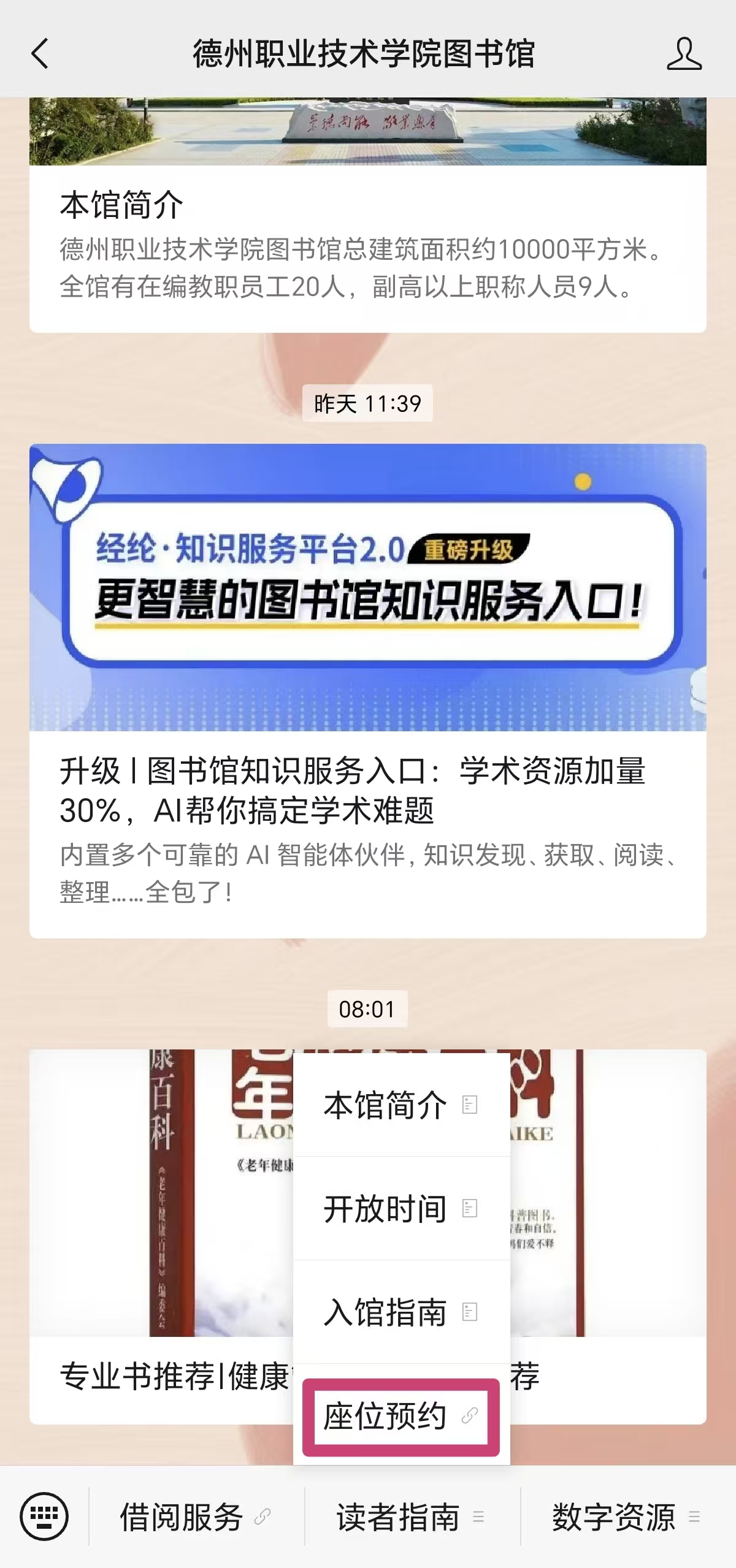Open 座位预约 seat reservation link
736x1568 pixels.
point(401,1417)
